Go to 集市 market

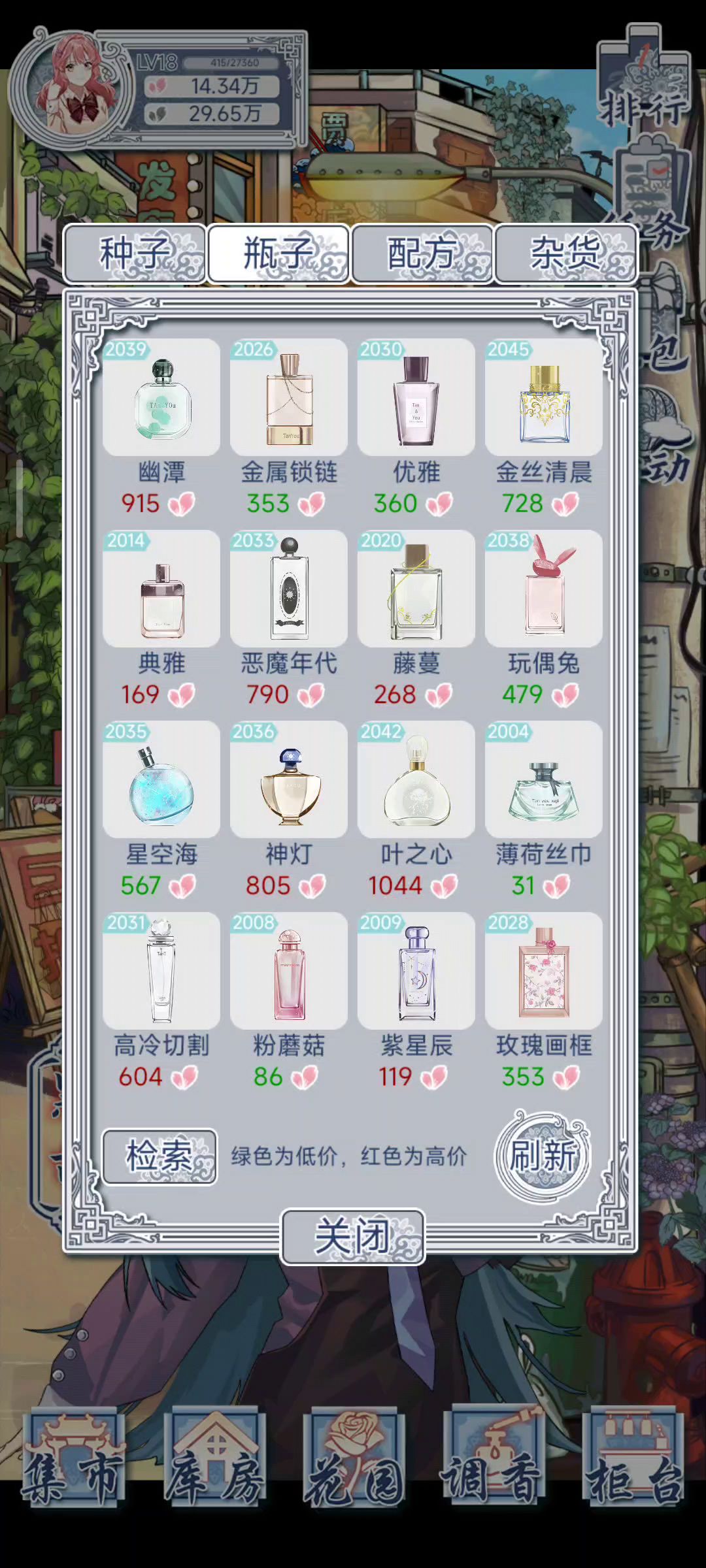click(x=72, y=1458)
